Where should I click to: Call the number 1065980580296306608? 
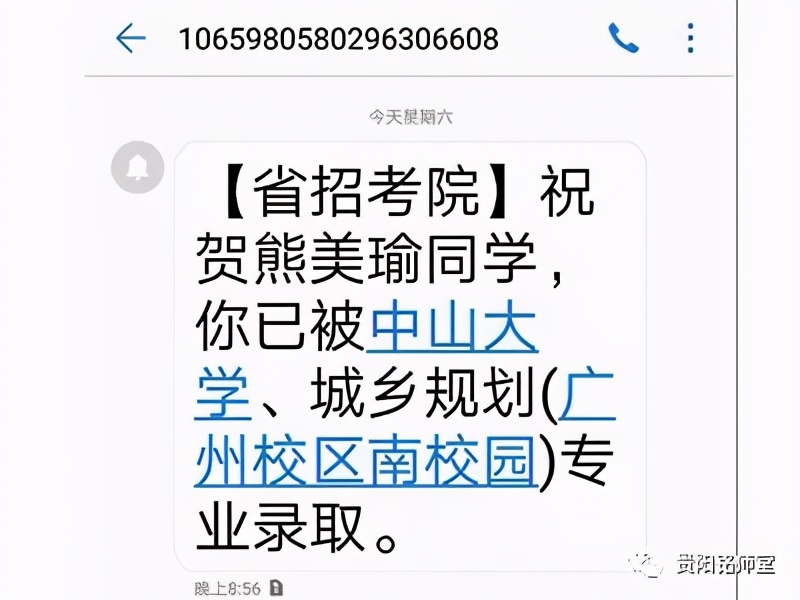623,39
